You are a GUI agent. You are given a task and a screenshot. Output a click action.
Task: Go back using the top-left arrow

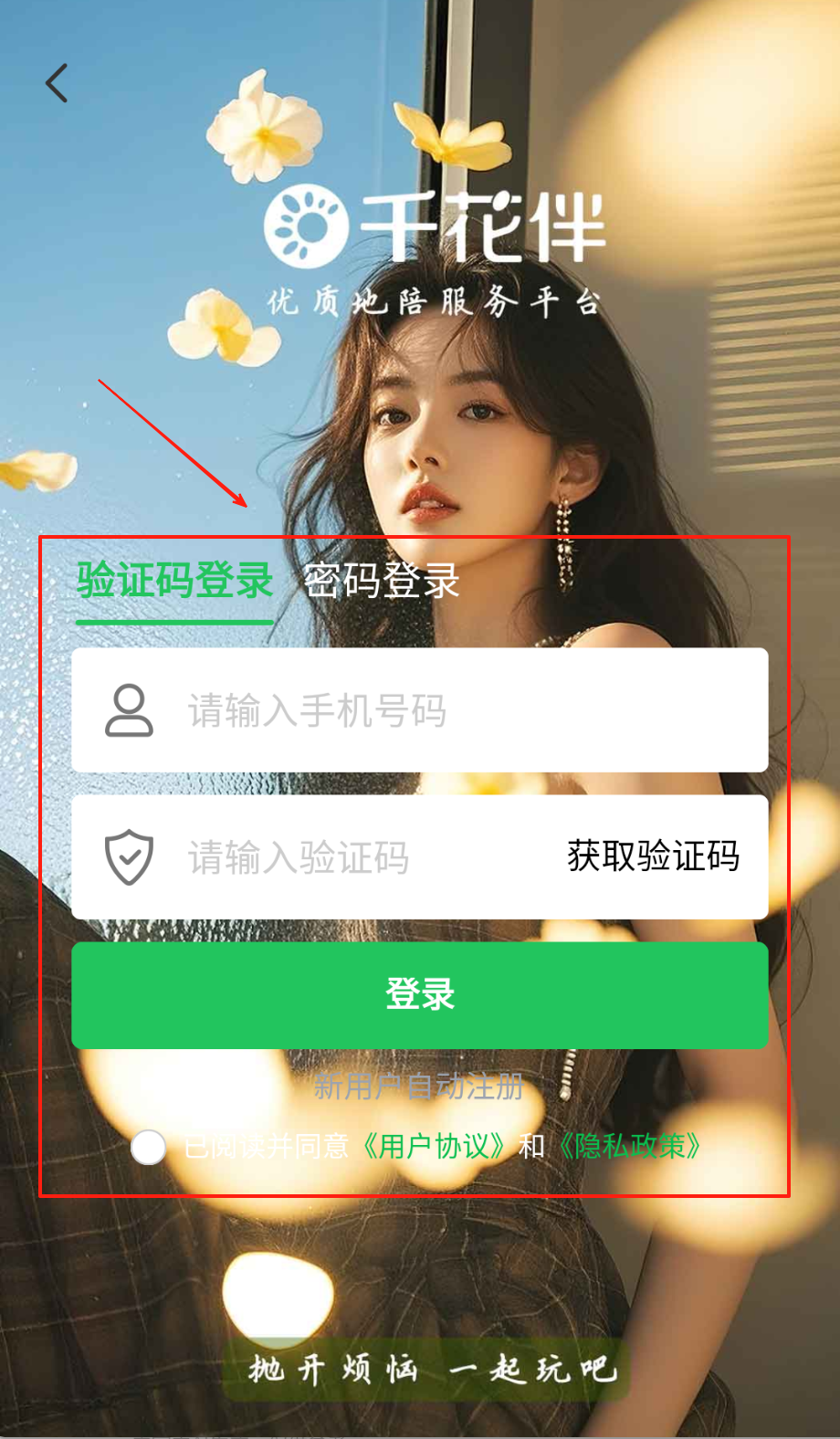pyautogui.click(x=57, y=83)
